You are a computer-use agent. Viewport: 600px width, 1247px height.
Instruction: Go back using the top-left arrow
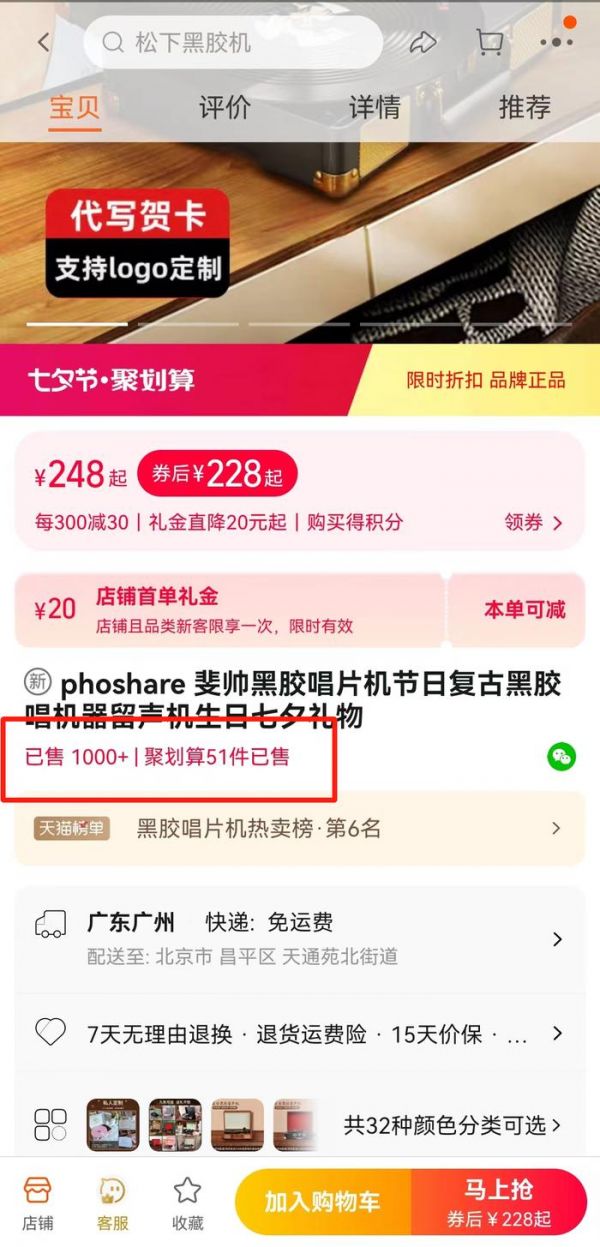(43, 42)
